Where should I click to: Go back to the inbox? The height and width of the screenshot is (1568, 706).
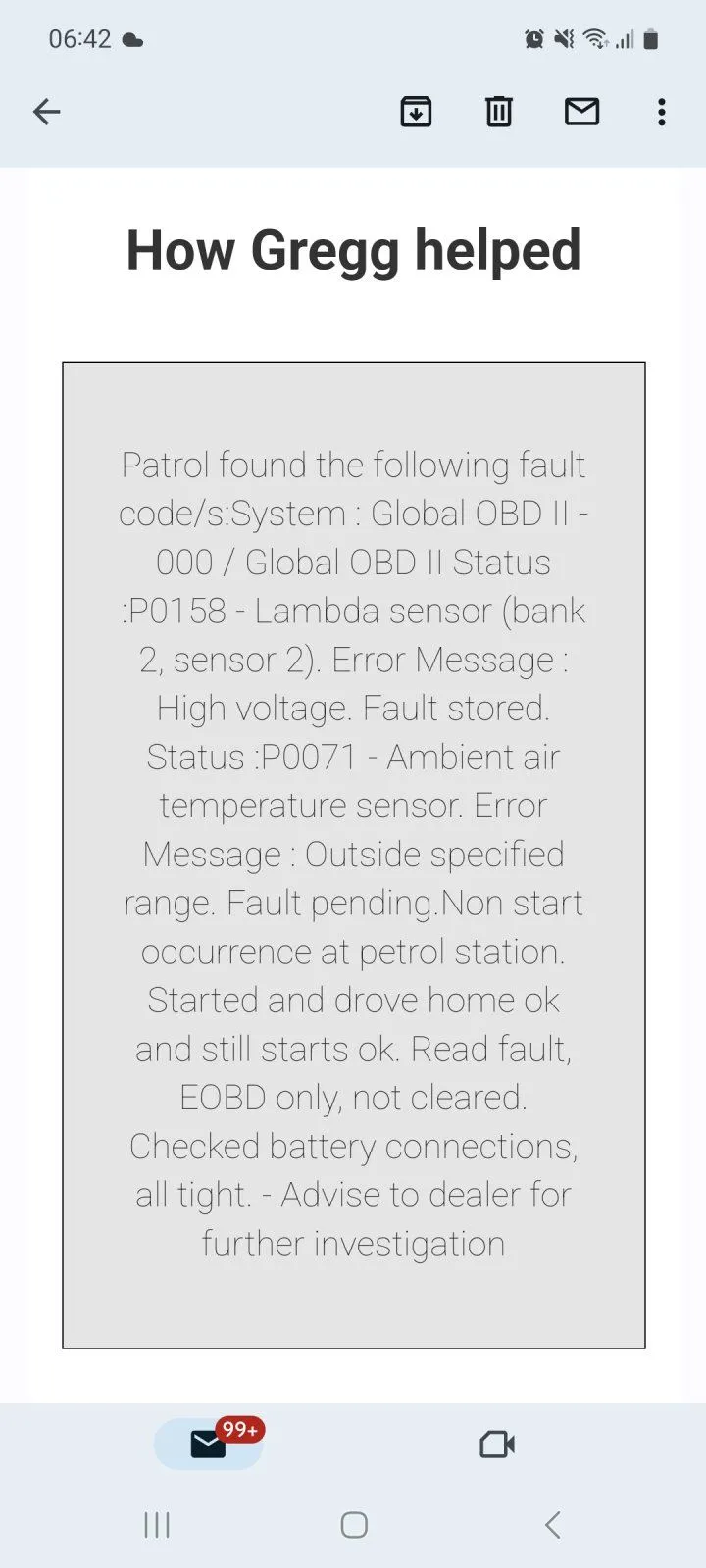click(x=46, y=112)
